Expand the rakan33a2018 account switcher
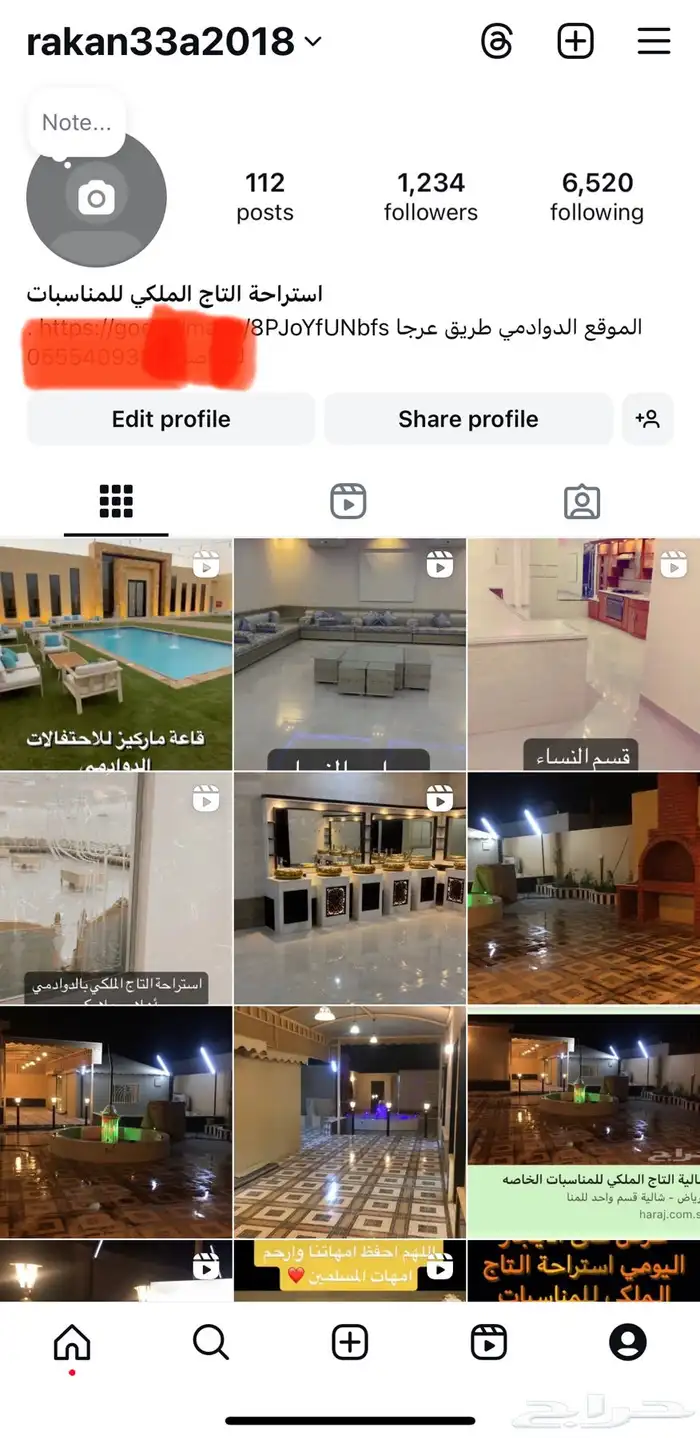This screenshot has height=1438, width=700. pyautogui.click(x=313, y=42)
